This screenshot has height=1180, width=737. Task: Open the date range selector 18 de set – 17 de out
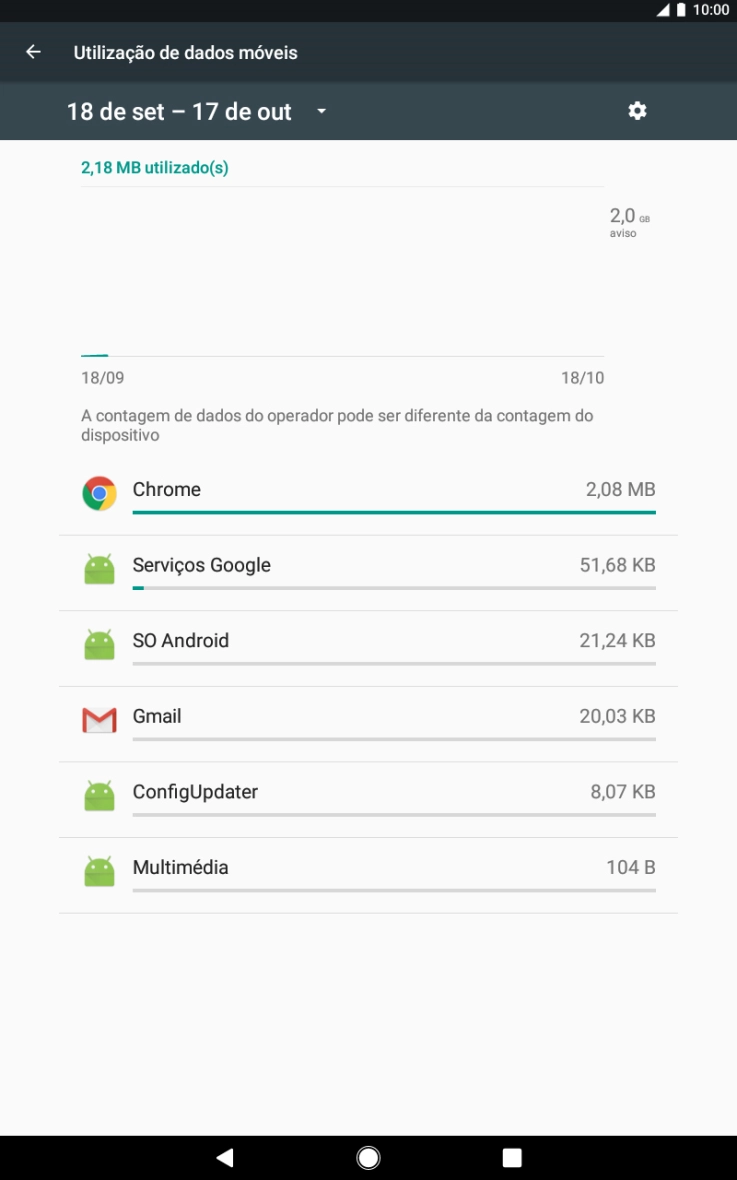(178, 111)
